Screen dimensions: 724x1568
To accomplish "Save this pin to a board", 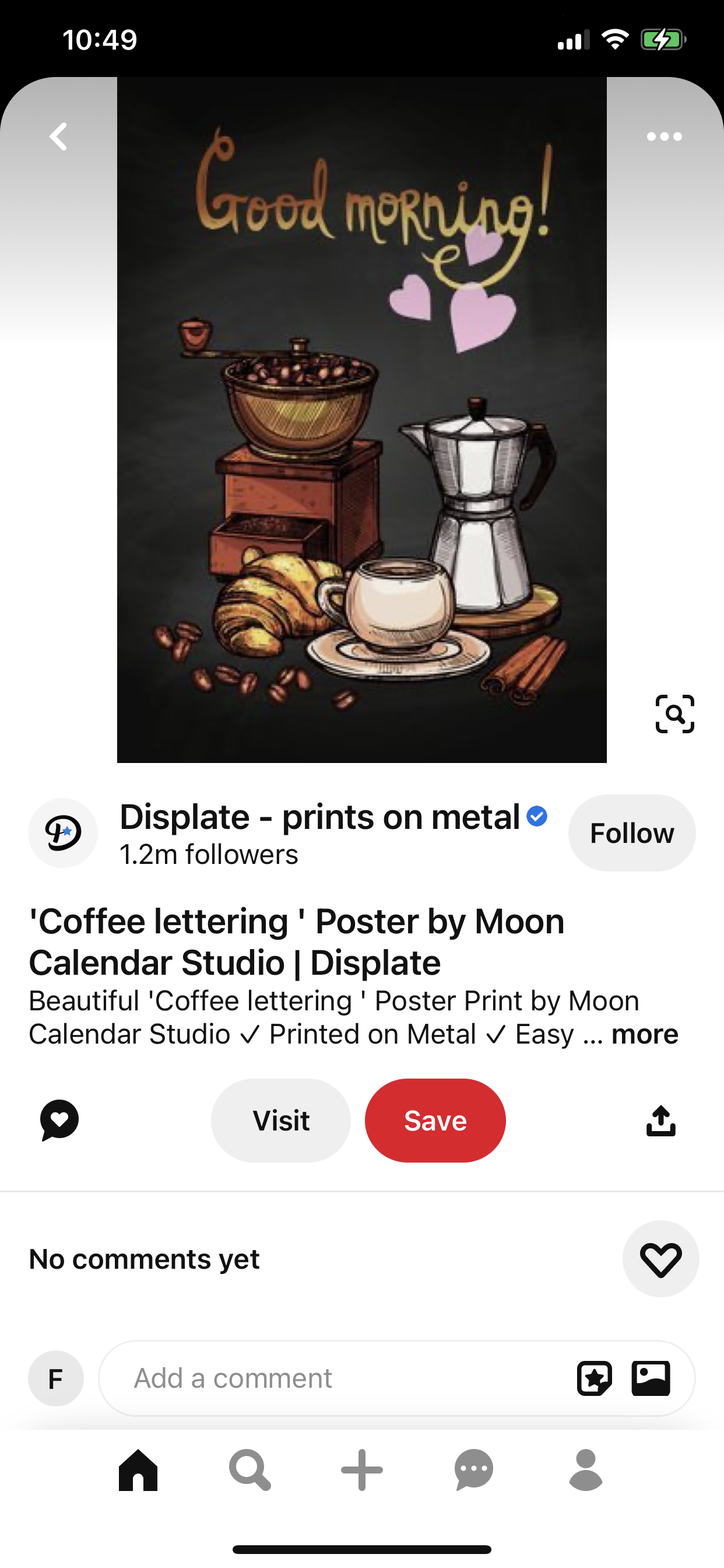I will 435,1120.
